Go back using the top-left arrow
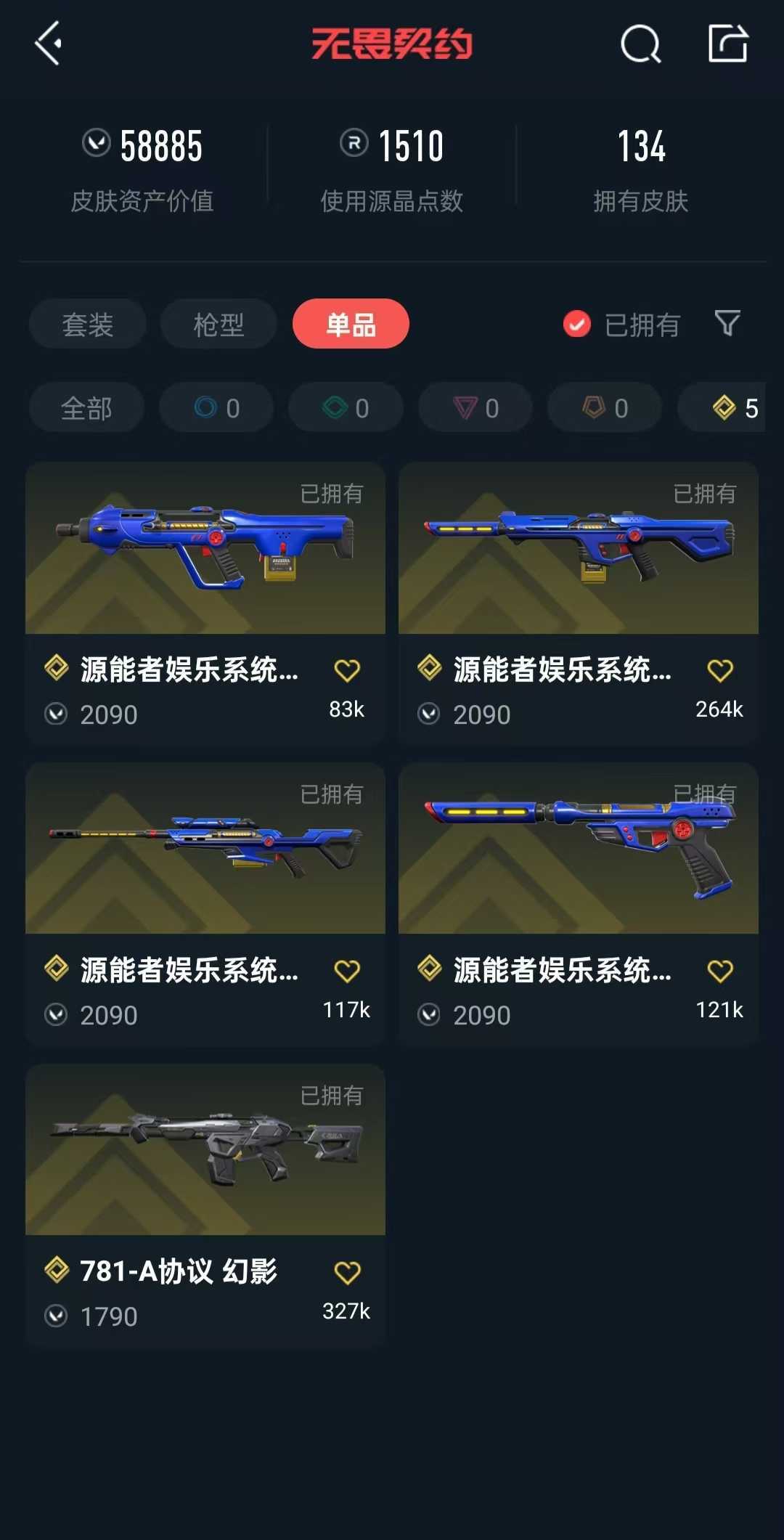Screen dimensions: 784x1540 point(48,44)
